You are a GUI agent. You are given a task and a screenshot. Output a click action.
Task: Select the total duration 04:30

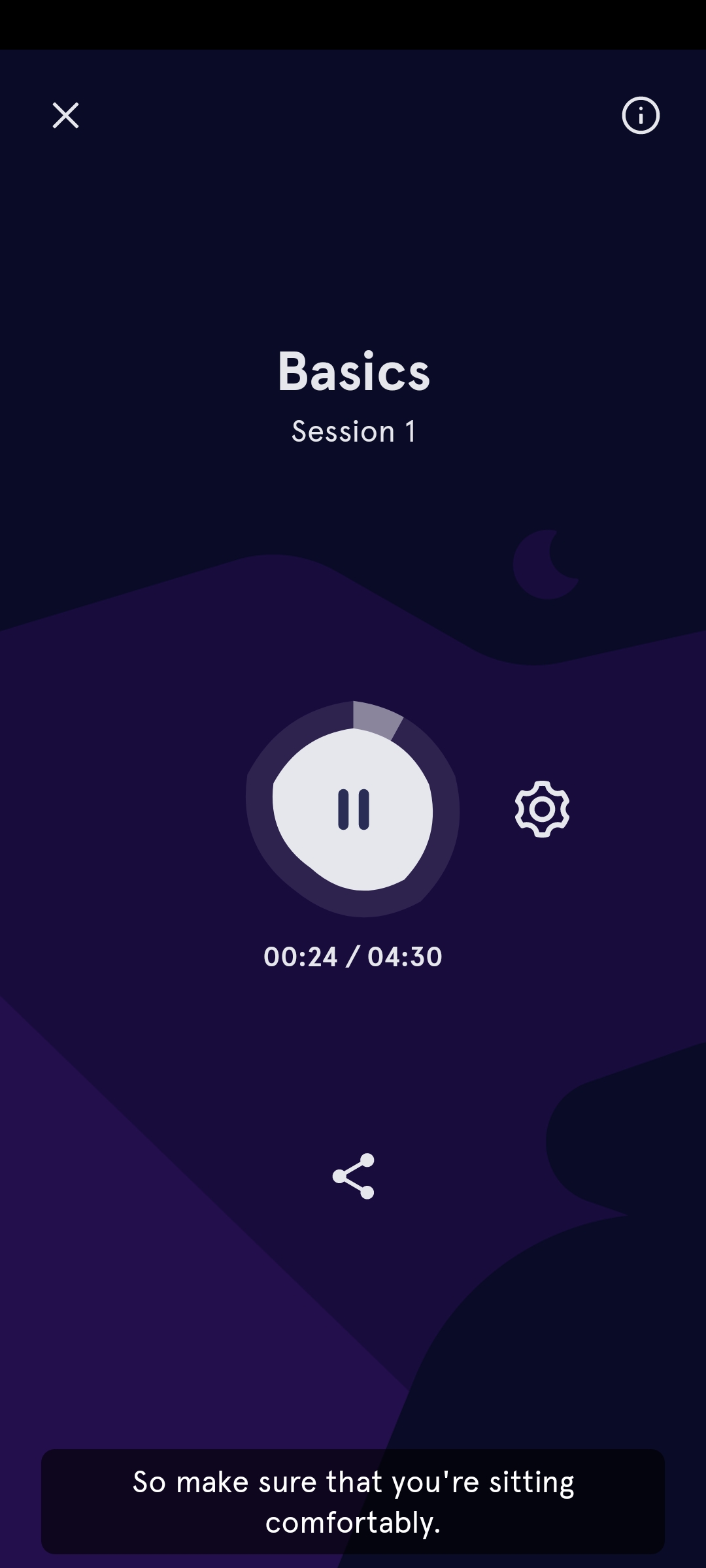point(405,956)
